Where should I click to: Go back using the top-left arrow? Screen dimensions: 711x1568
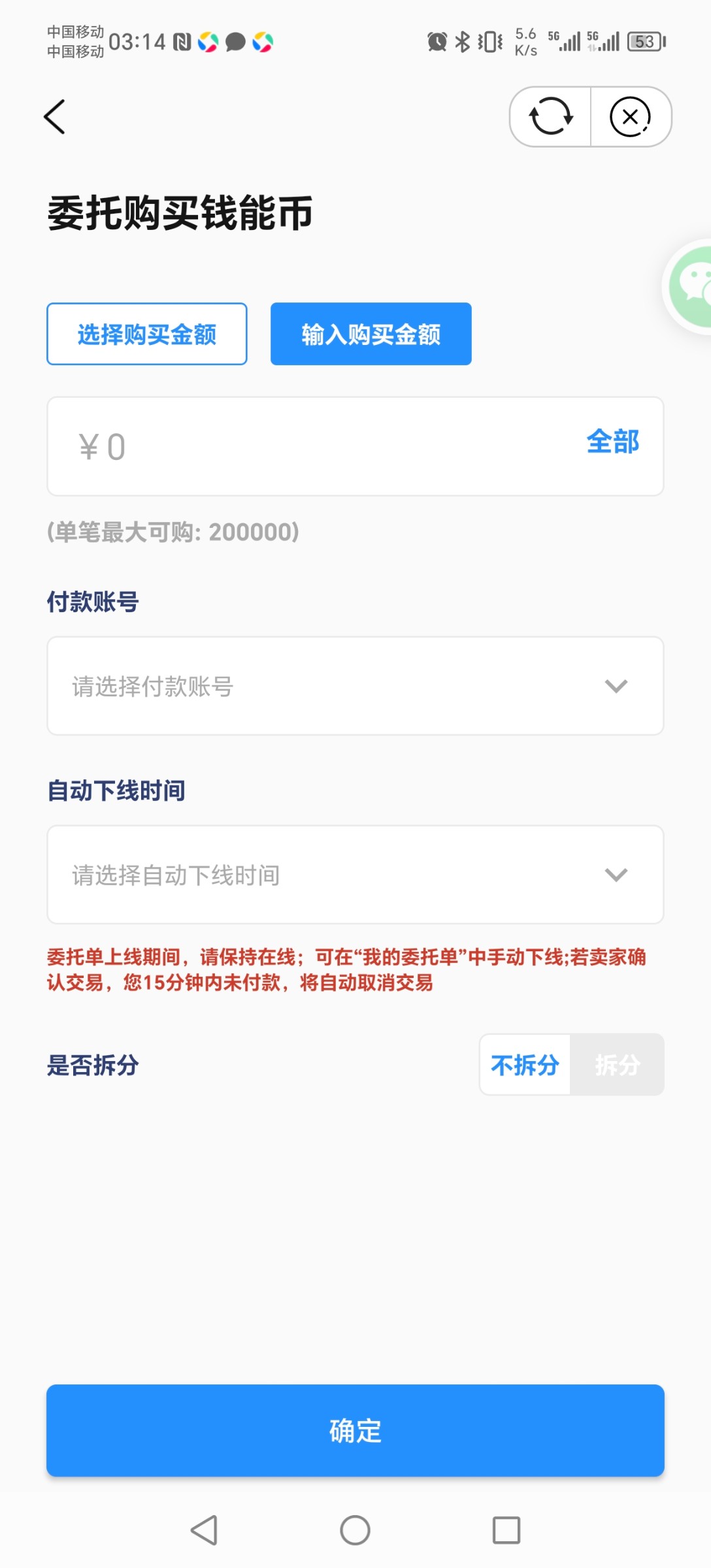click(x=55, y=117)
